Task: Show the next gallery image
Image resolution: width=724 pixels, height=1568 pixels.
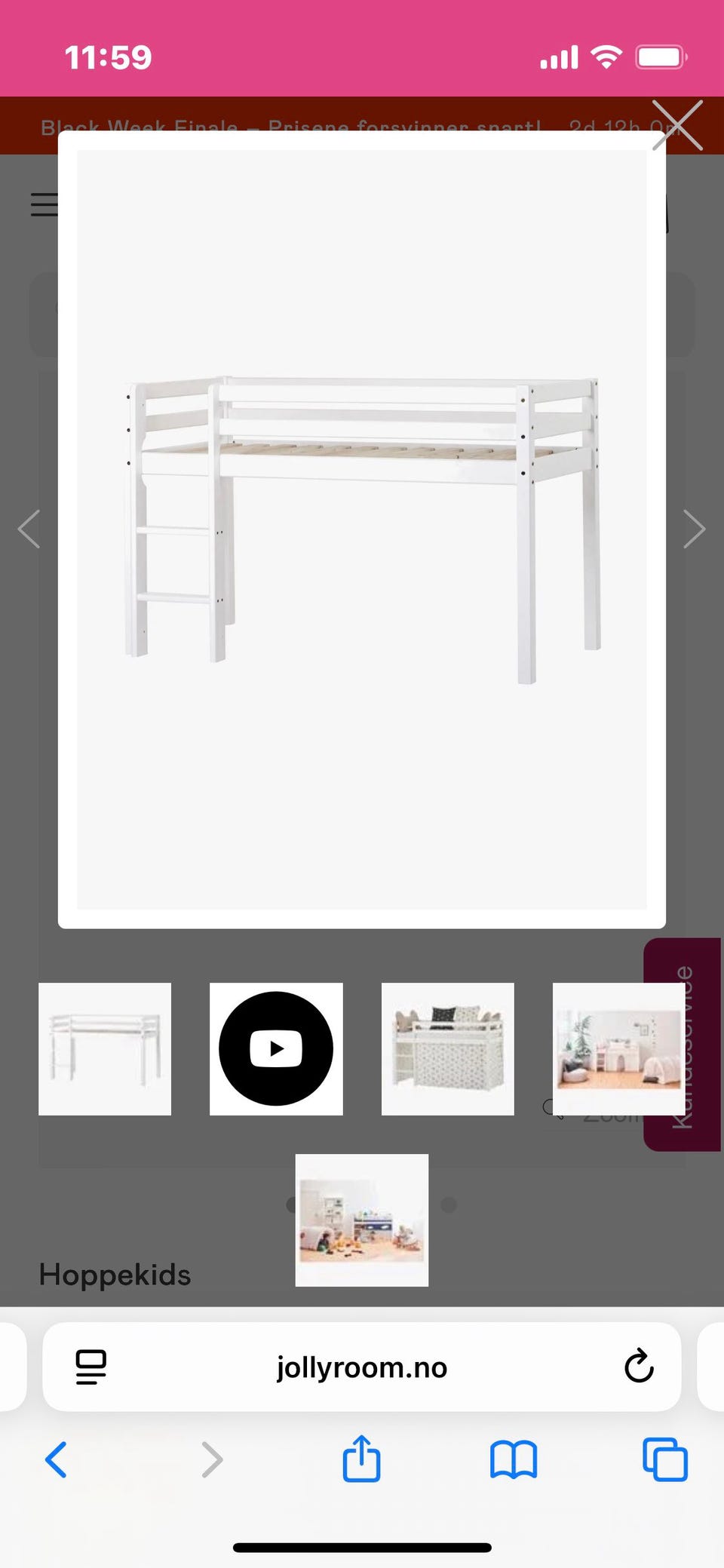Action: (x=695, y=528)
